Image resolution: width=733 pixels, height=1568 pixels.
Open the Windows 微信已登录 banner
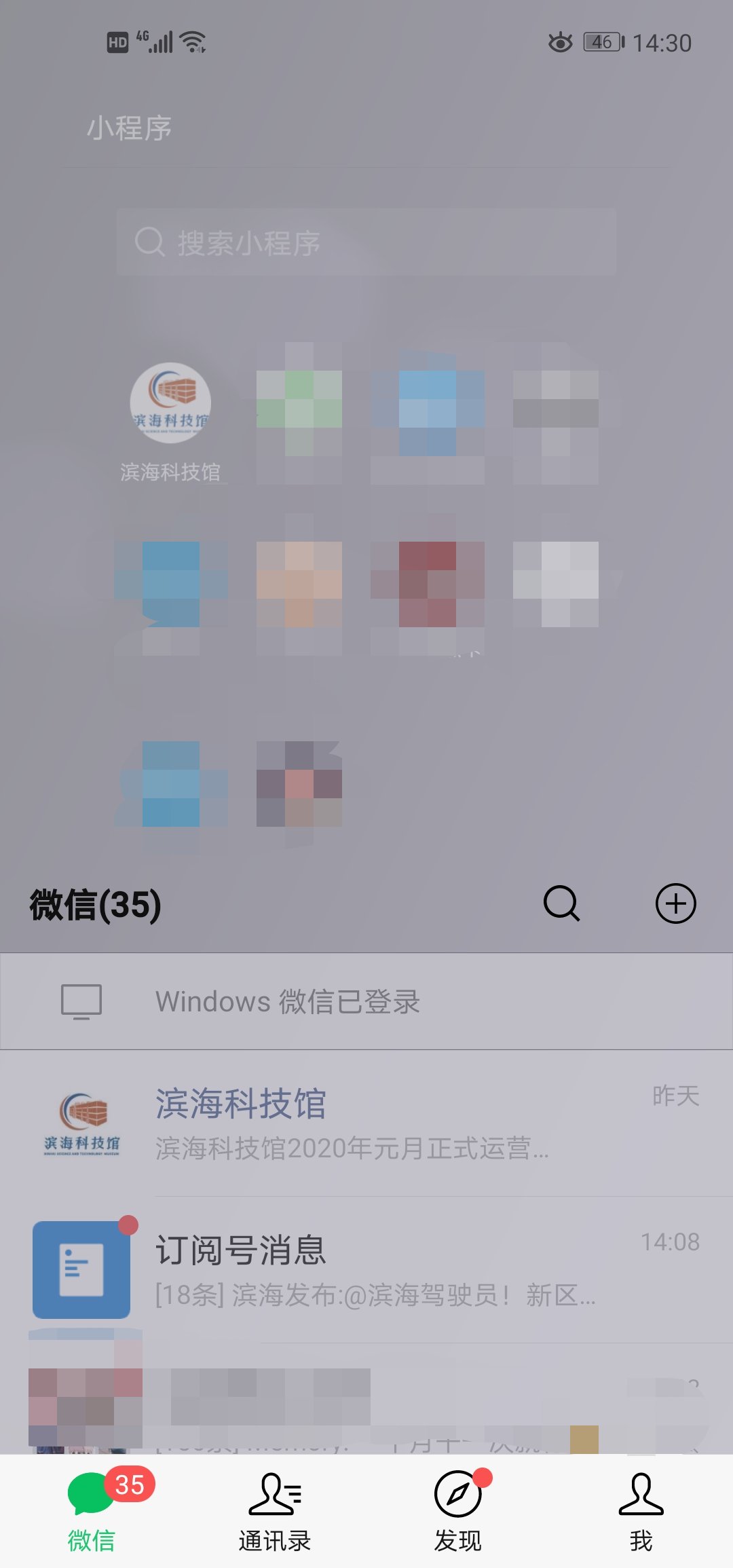(x=366, y=1001)
